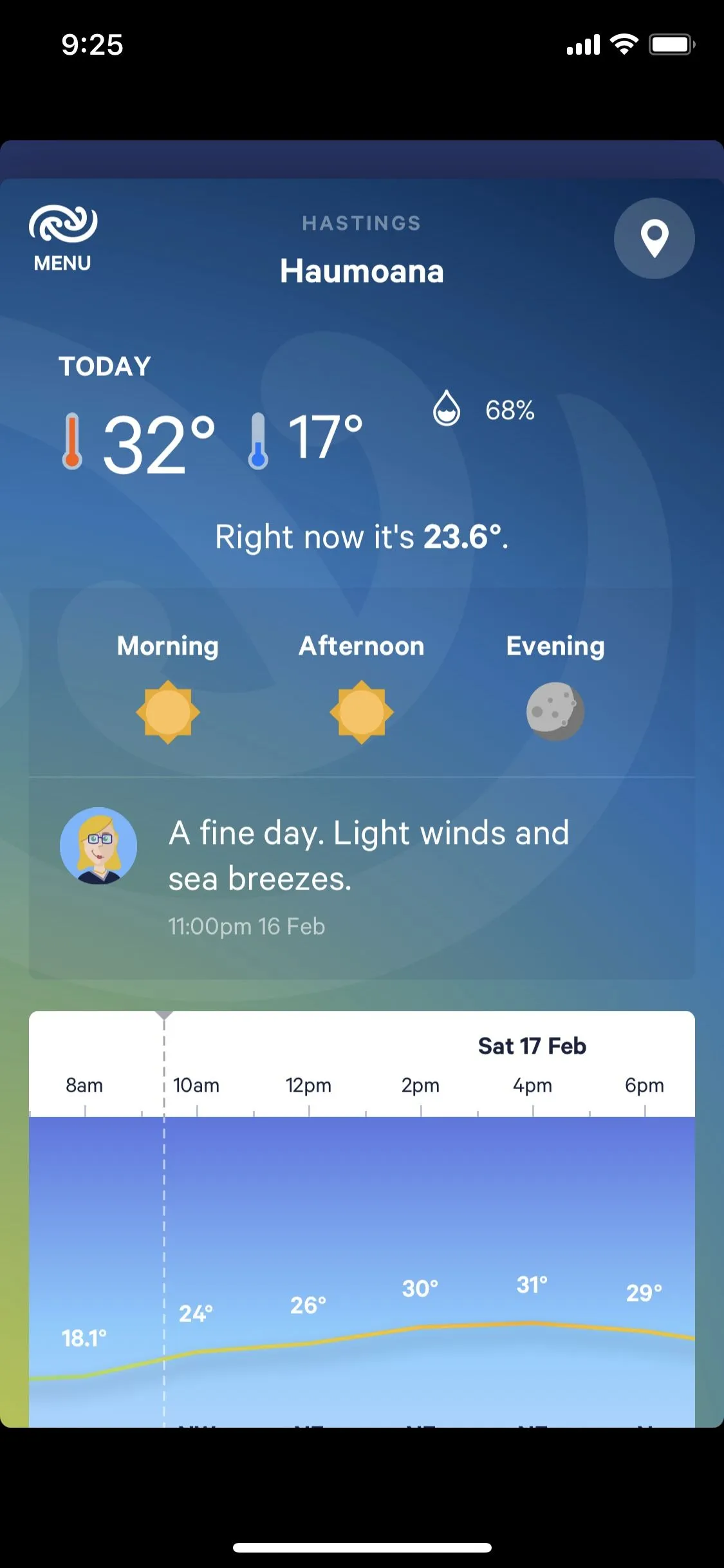This screenshot has width=724, height=1568.
Task: Open the MENU drawer button
Action: (x=62, y=238)
